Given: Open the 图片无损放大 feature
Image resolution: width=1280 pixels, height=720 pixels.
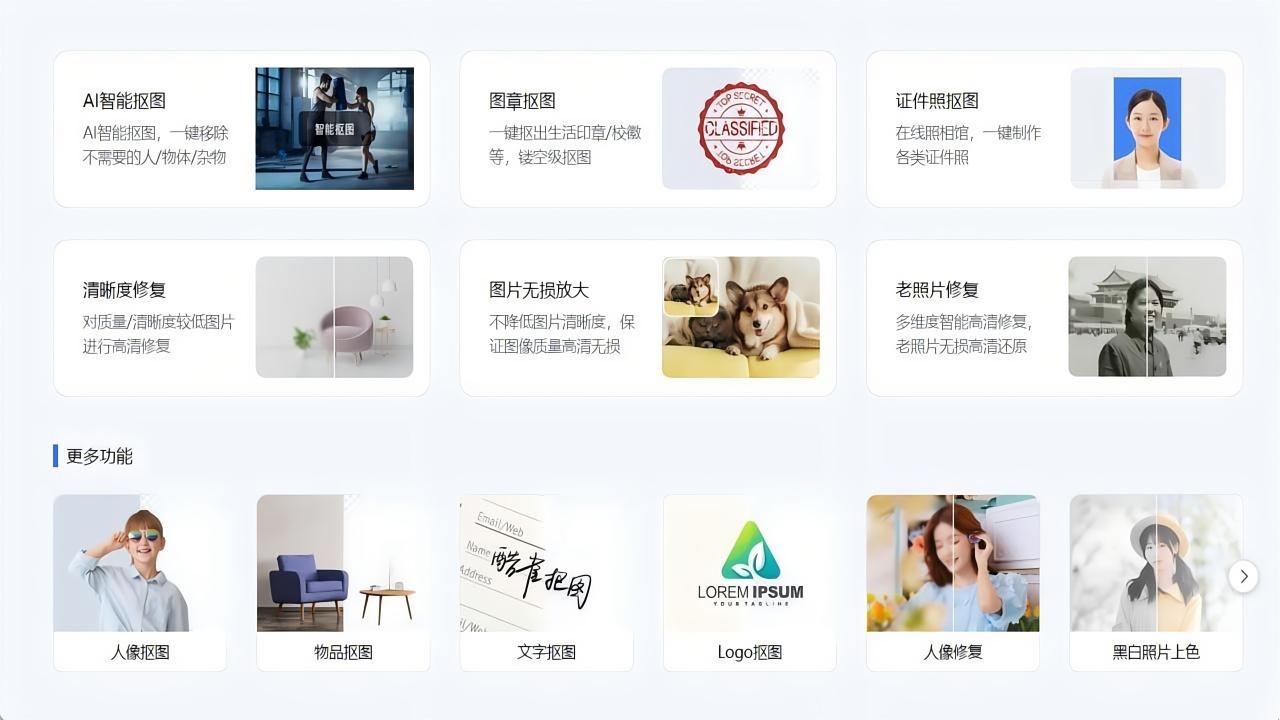Looking at the screenshot, I should 647,318.
